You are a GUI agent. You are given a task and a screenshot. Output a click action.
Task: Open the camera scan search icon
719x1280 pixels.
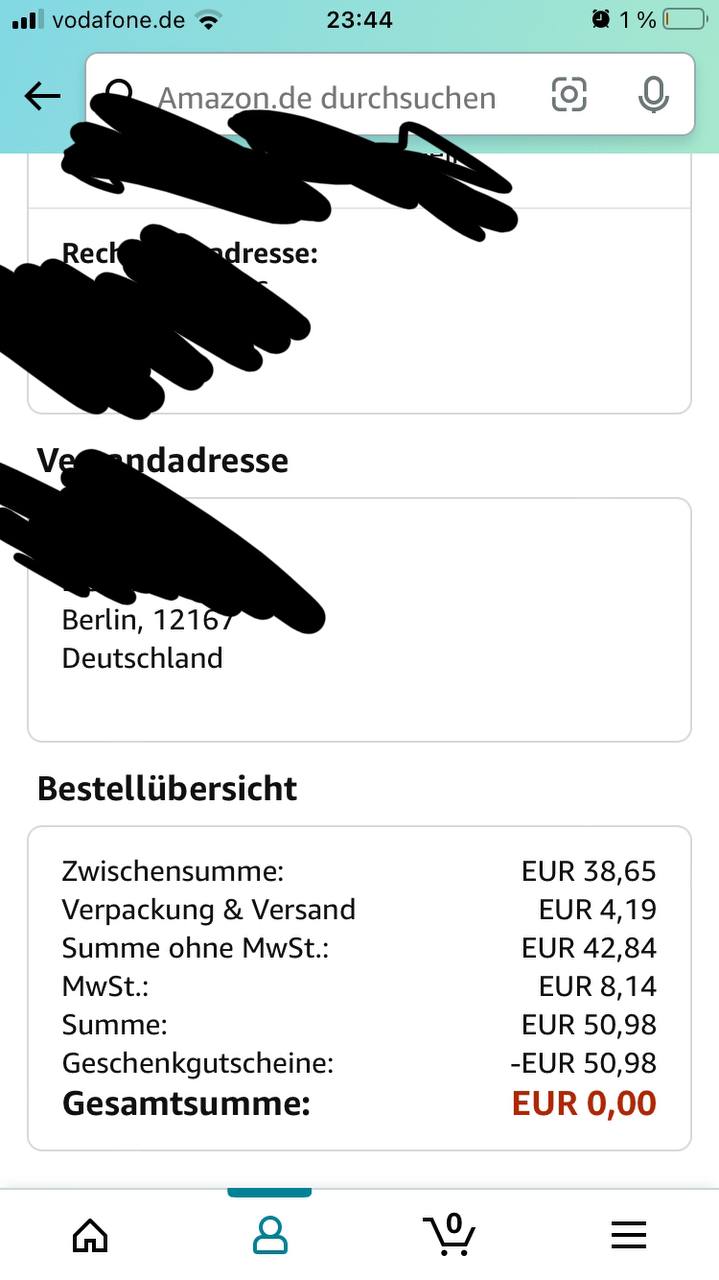point(569,95)
